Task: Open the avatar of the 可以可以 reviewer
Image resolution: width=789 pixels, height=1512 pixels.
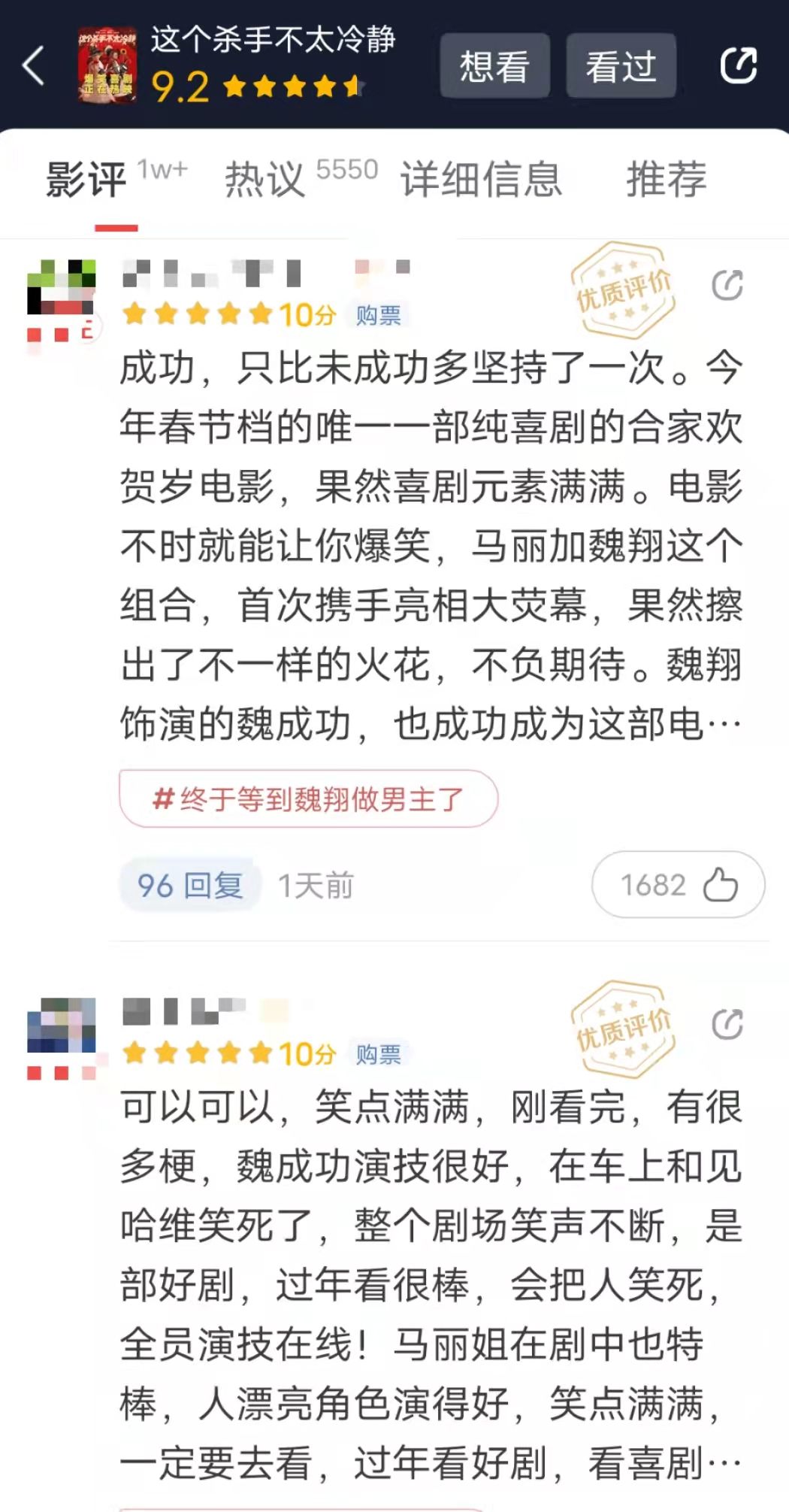Action: point(62,1026)
